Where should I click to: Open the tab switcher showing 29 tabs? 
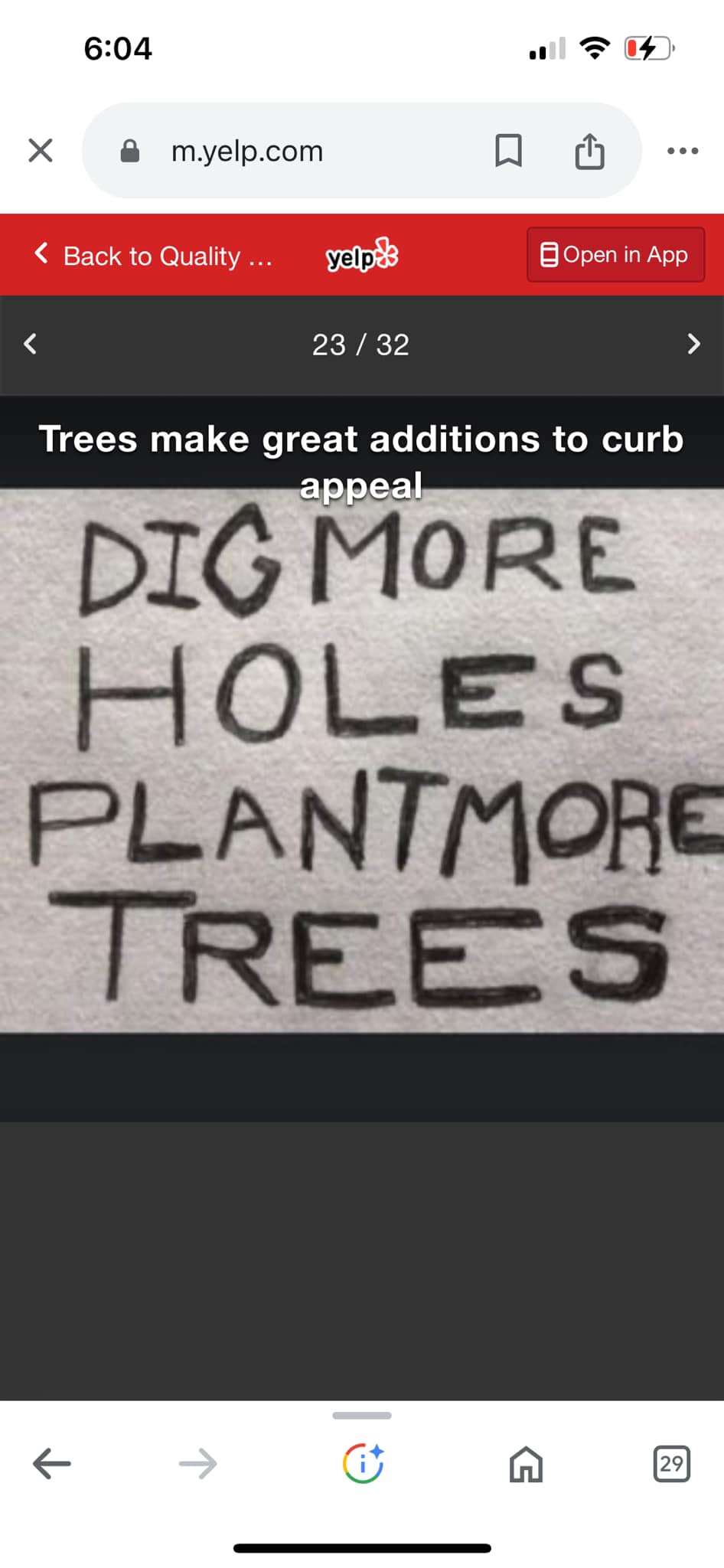pos(671,1464)
